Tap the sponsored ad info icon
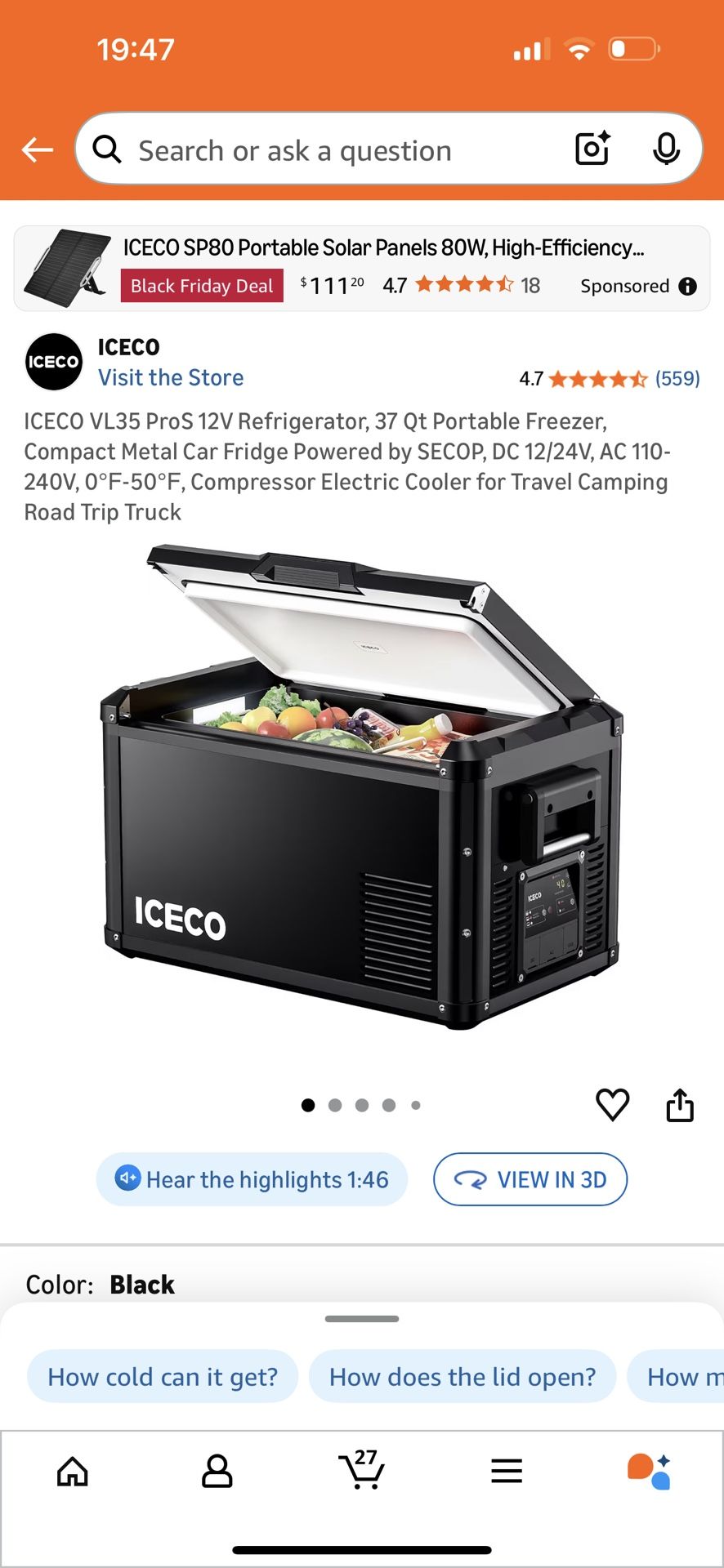The height and width of the screenshot is (1568, 724). [689, 286]
